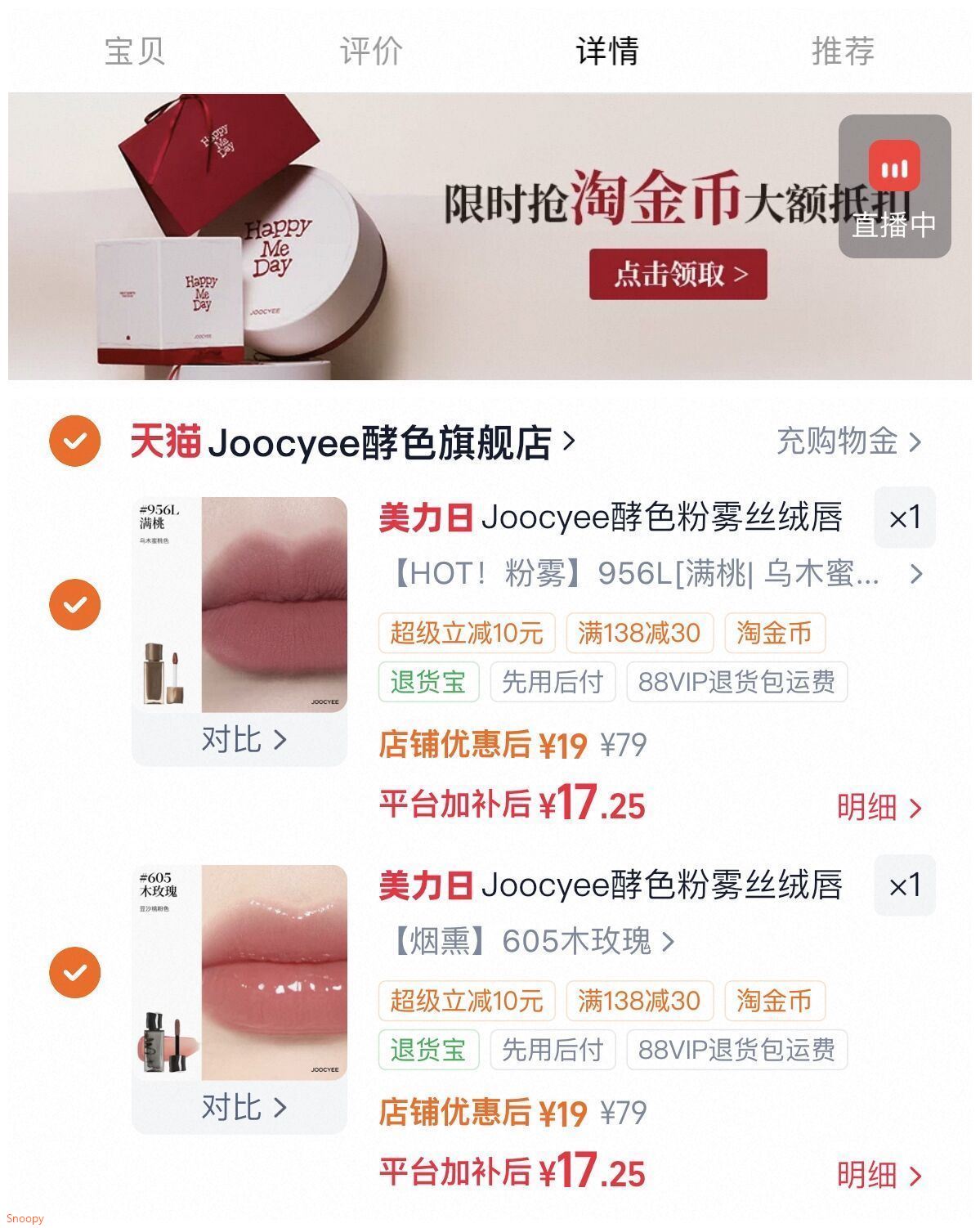Tap 对比 under the 605 木玫瑰 image
The width and height of the screenshot is (980, 1228).
[x=243, y=1108]
